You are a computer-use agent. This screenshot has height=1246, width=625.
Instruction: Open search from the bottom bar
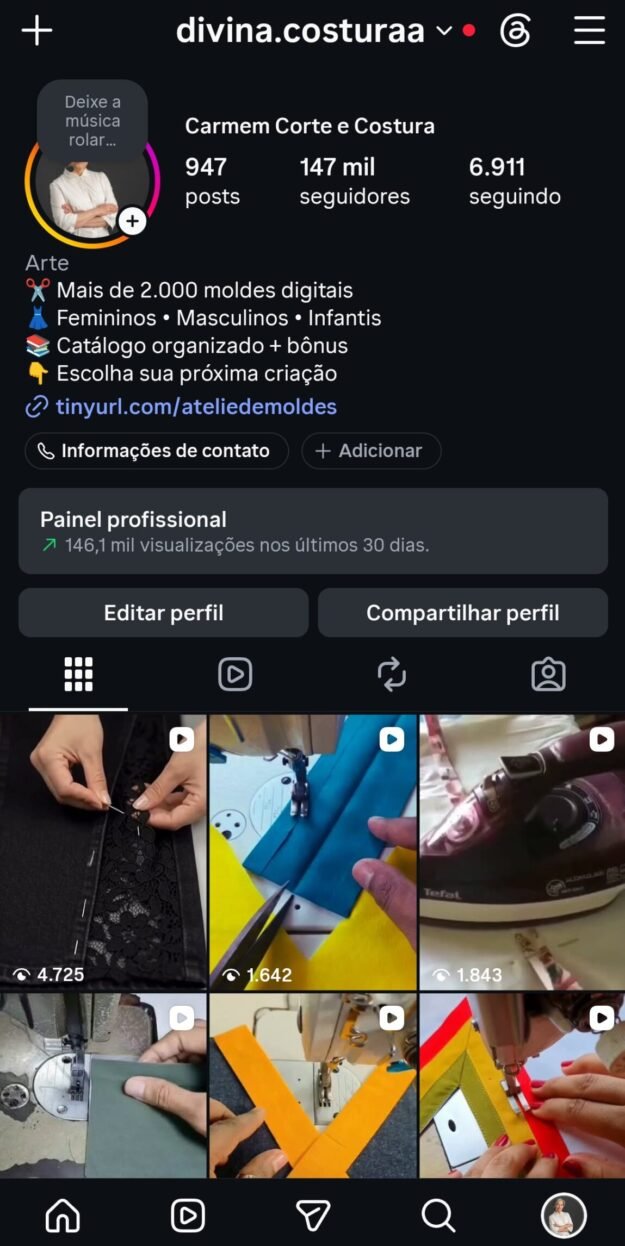tap(438, 1215)
